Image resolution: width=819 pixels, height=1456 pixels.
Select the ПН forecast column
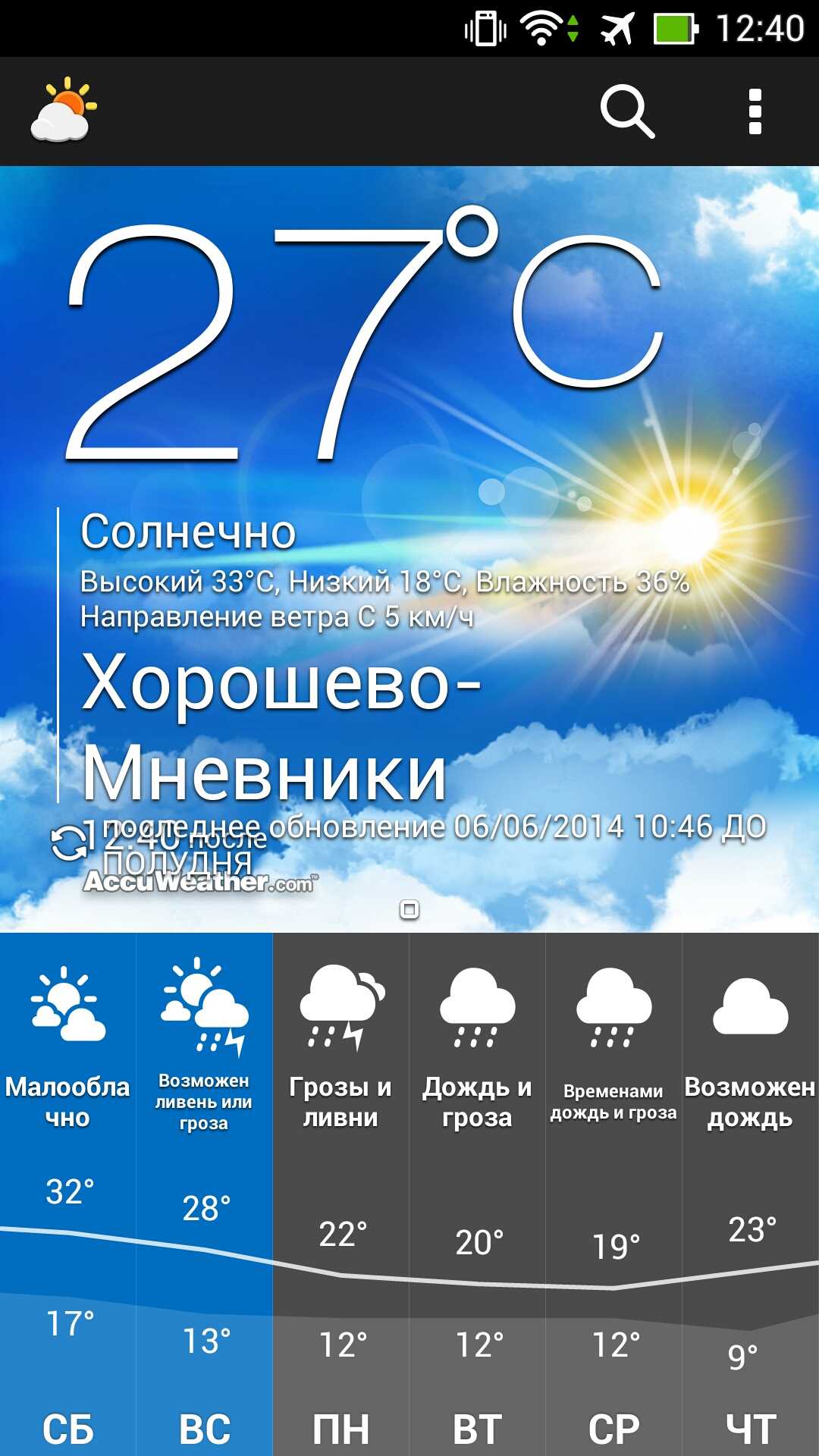point(341,1194)
